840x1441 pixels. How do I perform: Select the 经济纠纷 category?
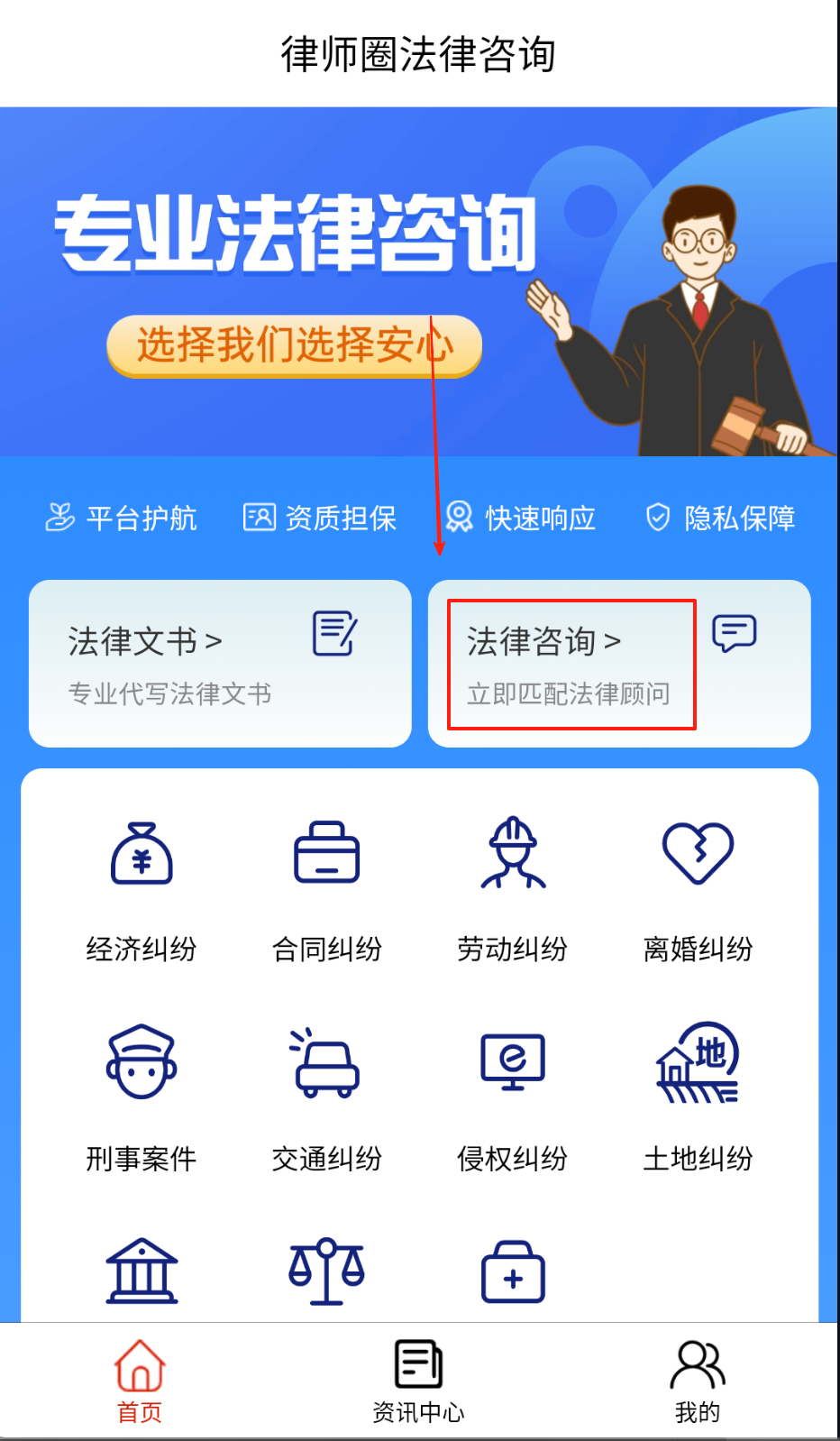tap(142, 888)
